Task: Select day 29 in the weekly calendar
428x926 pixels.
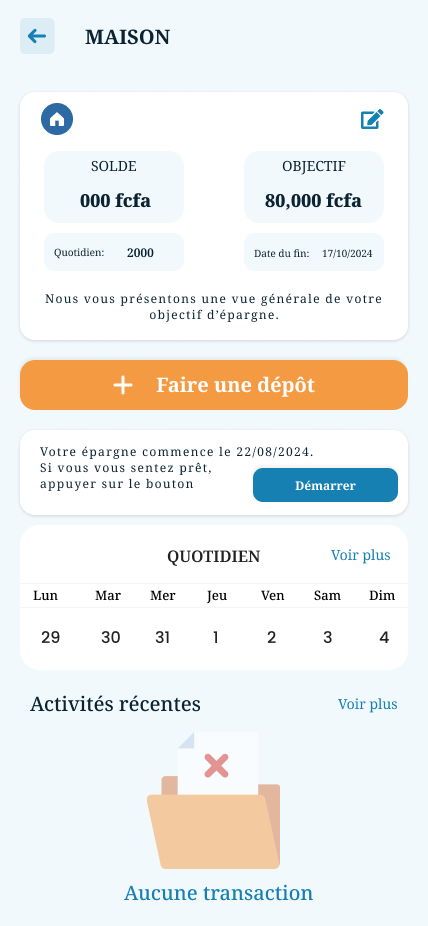Action: pyautogui.click(x=51, y=637)
